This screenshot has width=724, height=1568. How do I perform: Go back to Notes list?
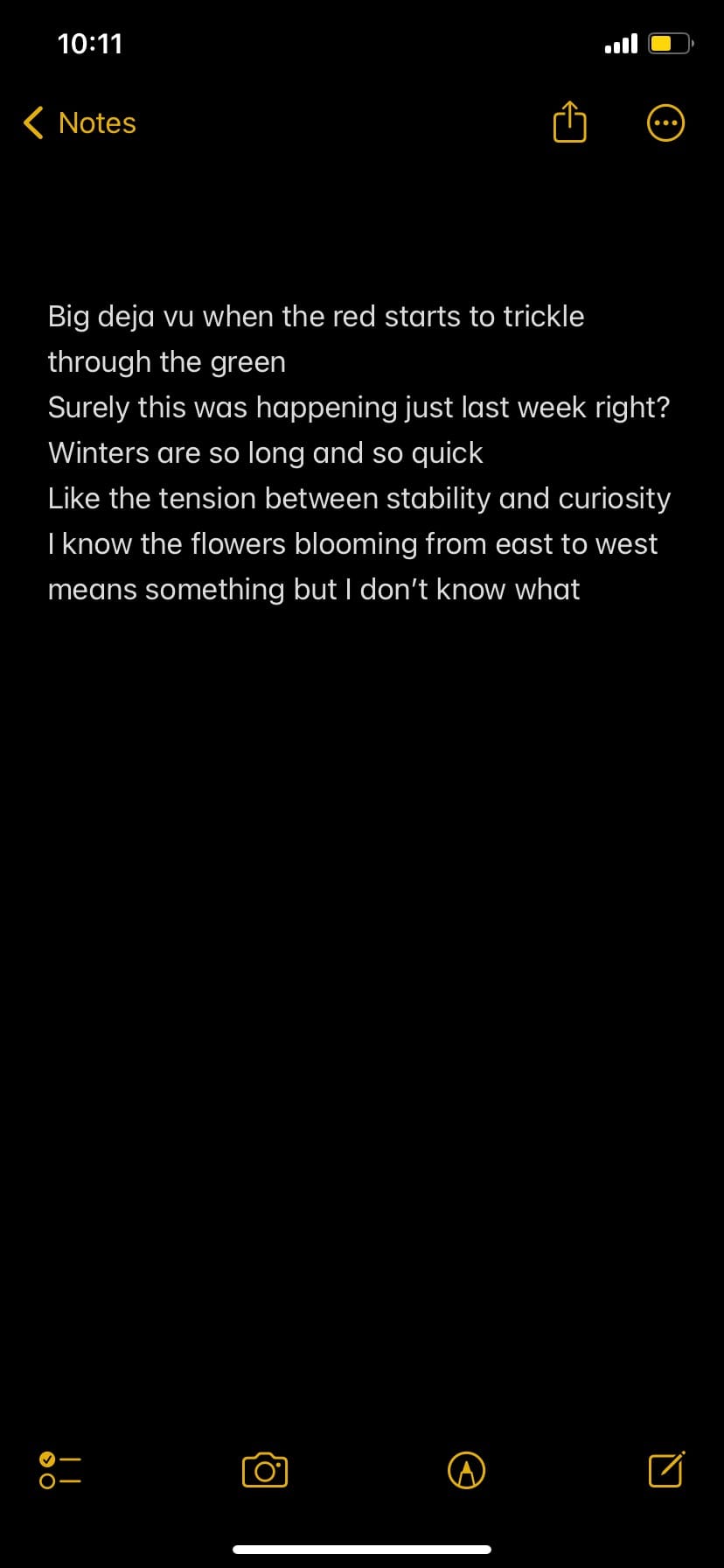pyautogui.click(x=80, y=123)
